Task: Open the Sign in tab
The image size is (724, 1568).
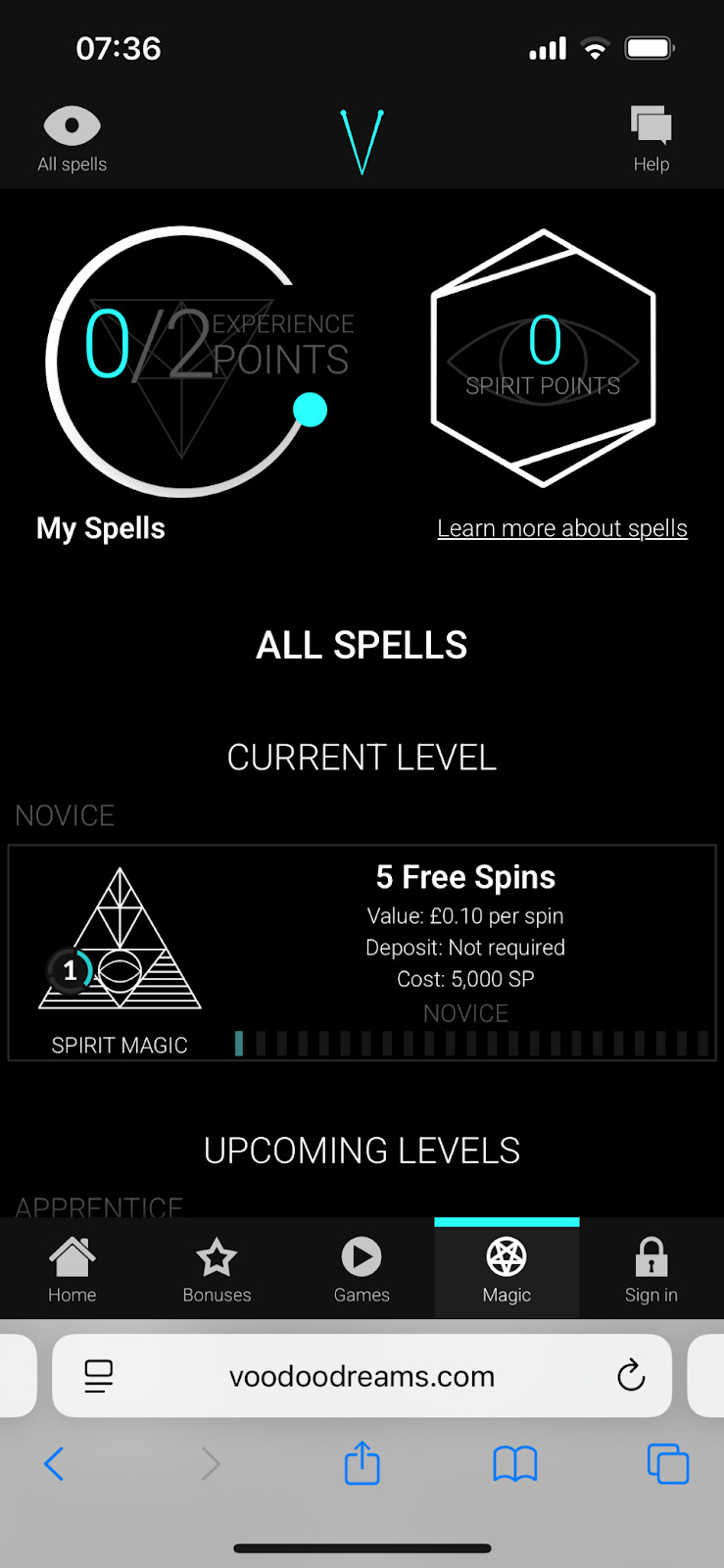Action: (651, 1269)
